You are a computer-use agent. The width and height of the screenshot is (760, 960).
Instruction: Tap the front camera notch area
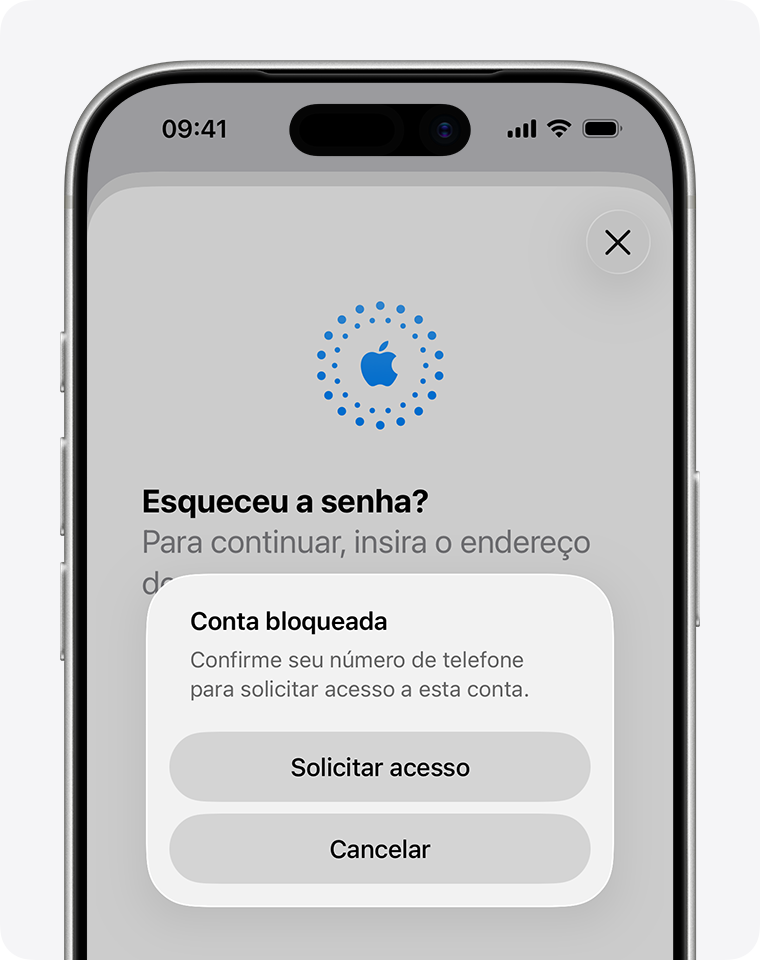point(380,130)
